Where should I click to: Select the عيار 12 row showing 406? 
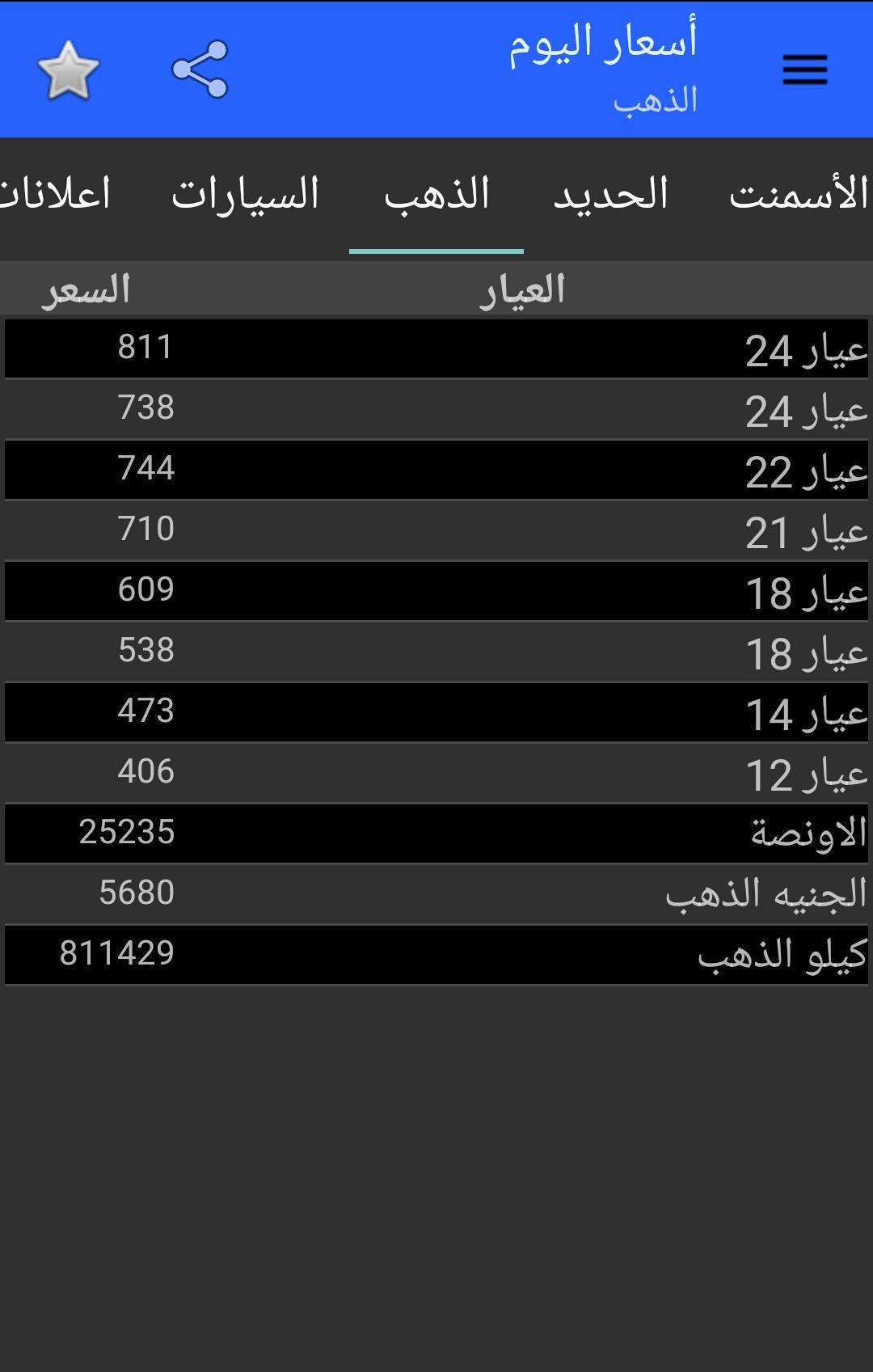point(436,772)
